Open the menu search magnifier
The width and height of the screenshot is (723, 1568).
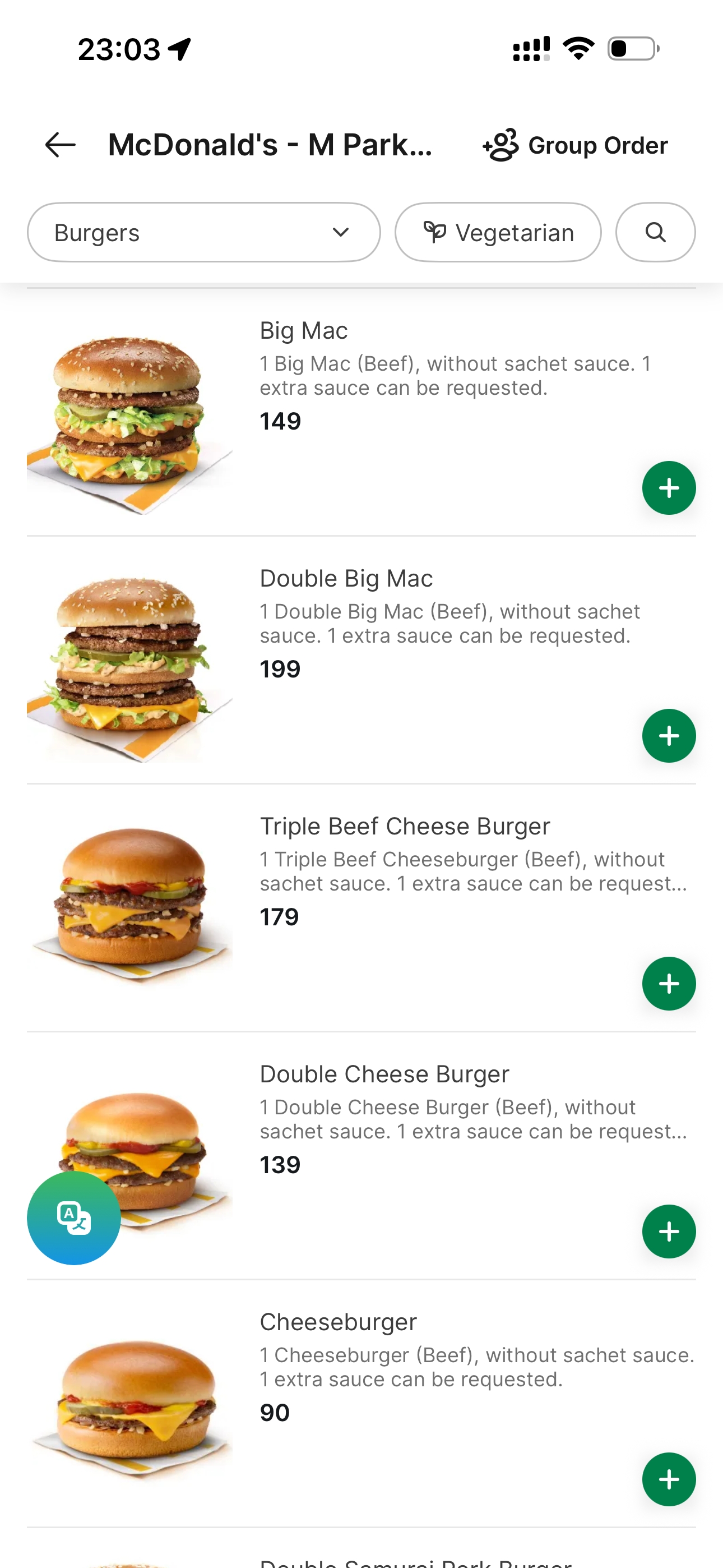coord(655,233)
